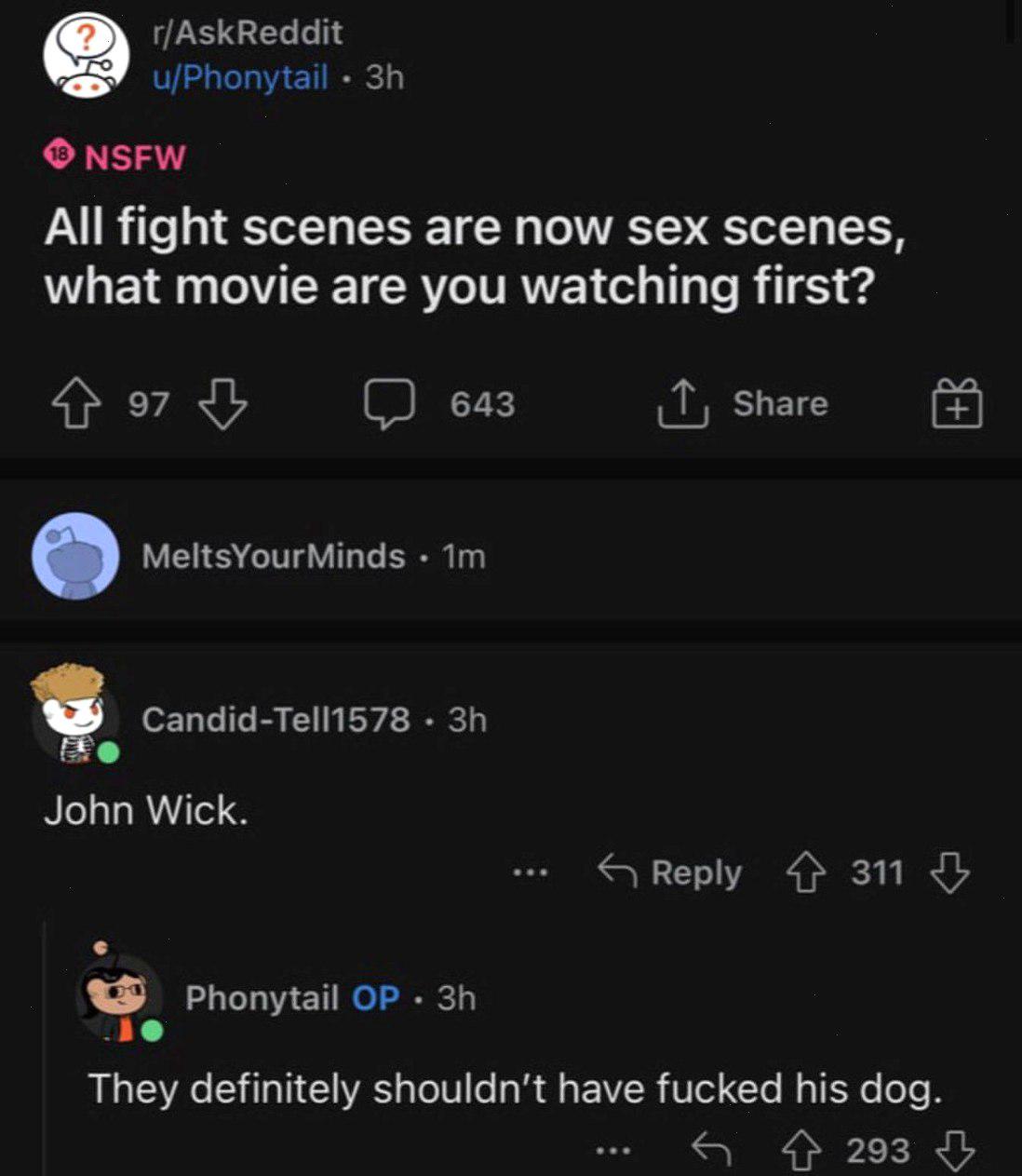Upvote the John Wick comment
Screen dimensions: 1022x1176
[x=806, y=873]
